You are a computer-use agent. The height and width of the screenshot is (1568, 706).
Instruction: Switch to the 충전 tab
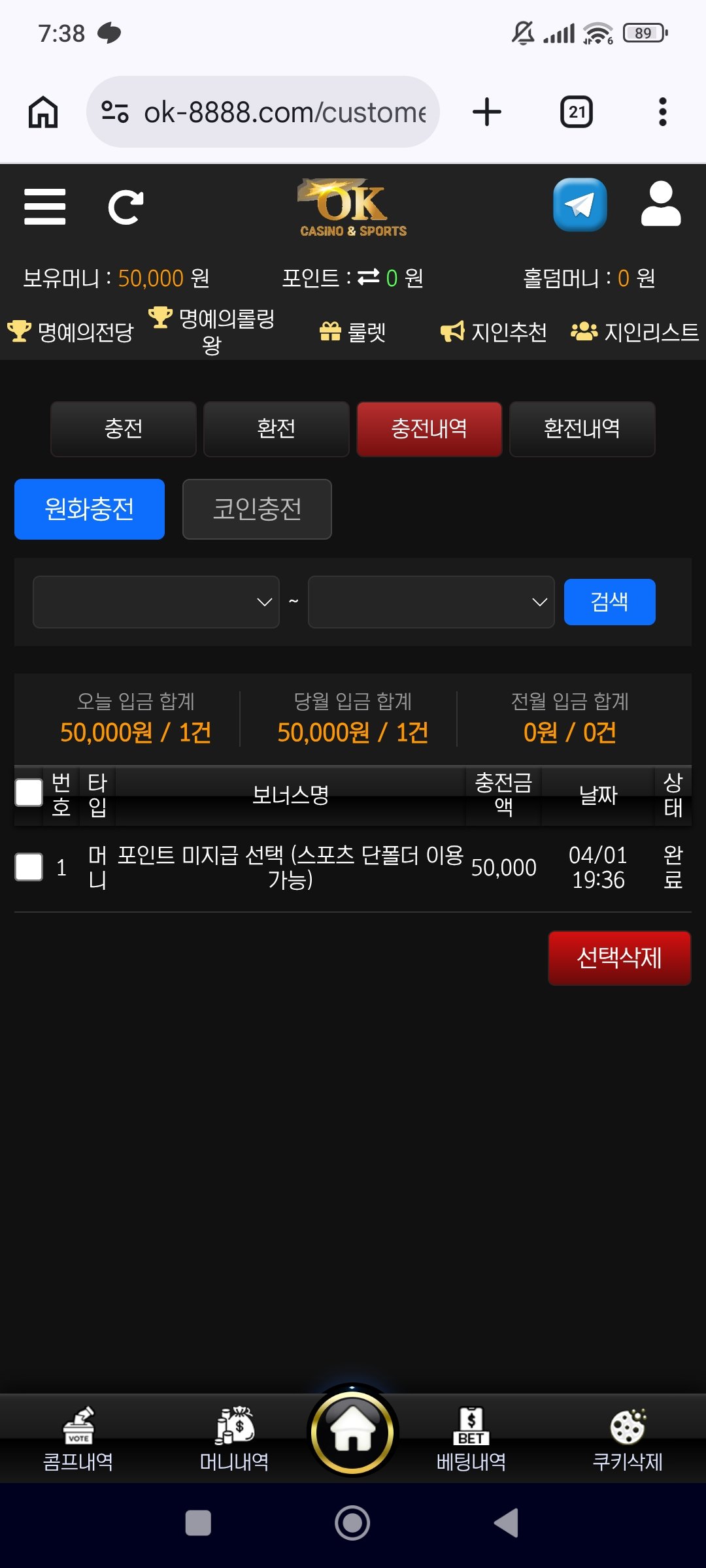click(124, 429)
